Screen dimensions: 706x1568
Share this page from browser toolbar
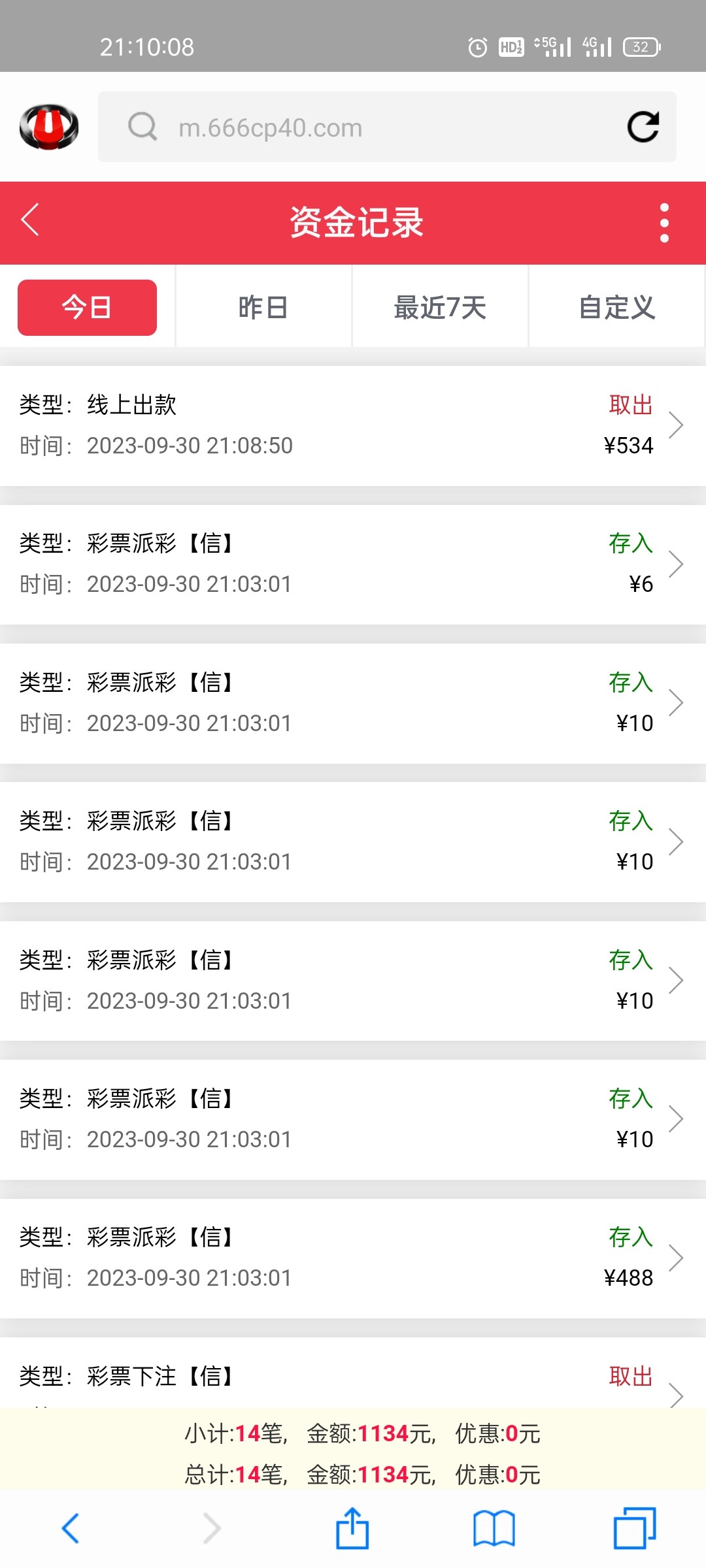352,1528
